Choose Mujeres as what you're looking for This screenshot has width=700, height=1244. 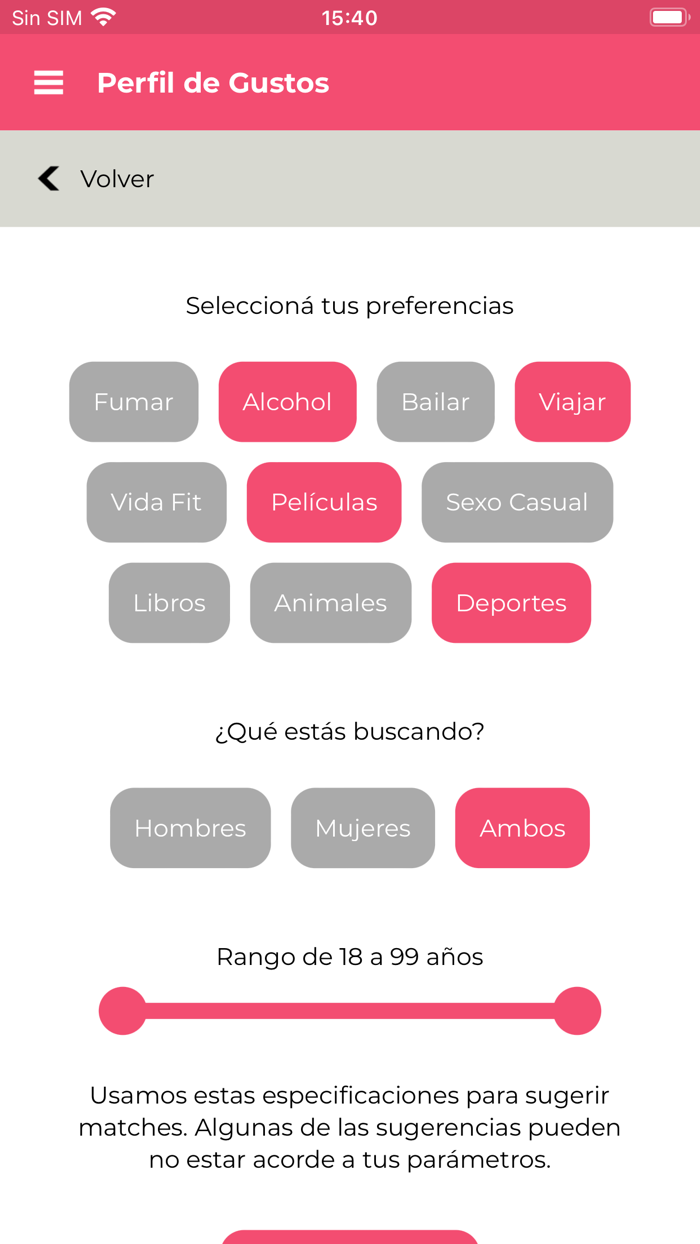click(363, 828)
